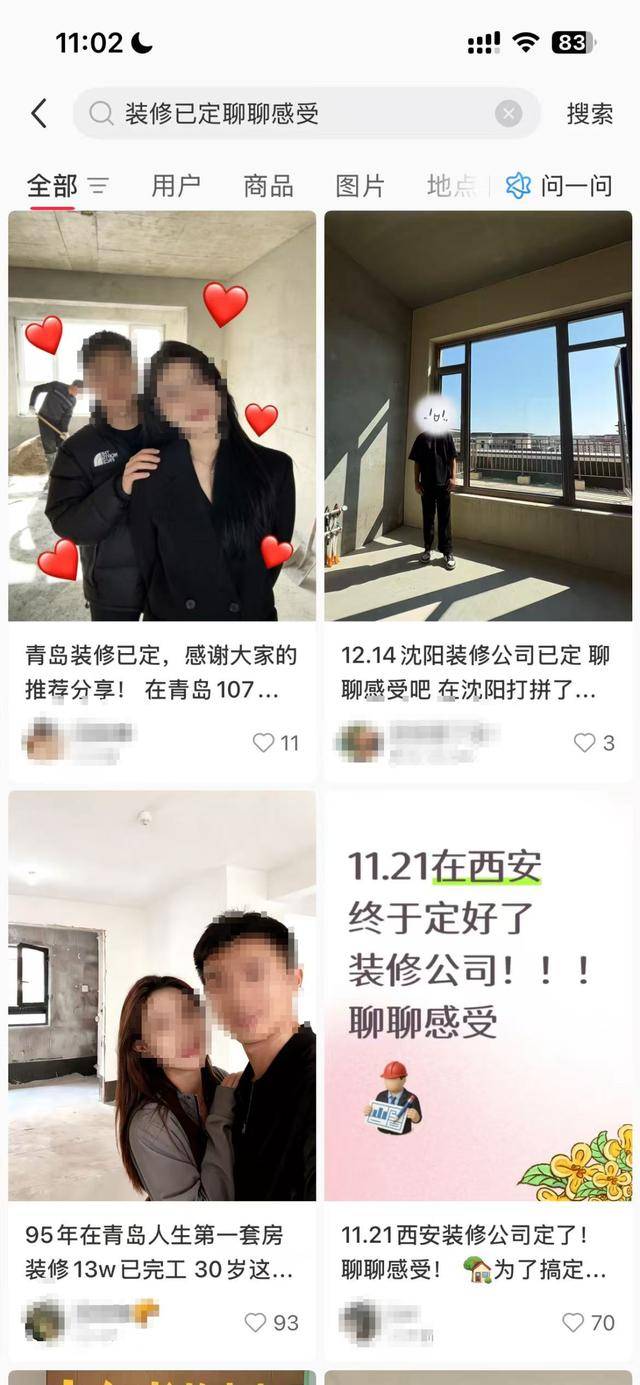Viewport: 640px width, 1385px height.
Task: Switch to the 图片 tab
Action: pos(360,186)
